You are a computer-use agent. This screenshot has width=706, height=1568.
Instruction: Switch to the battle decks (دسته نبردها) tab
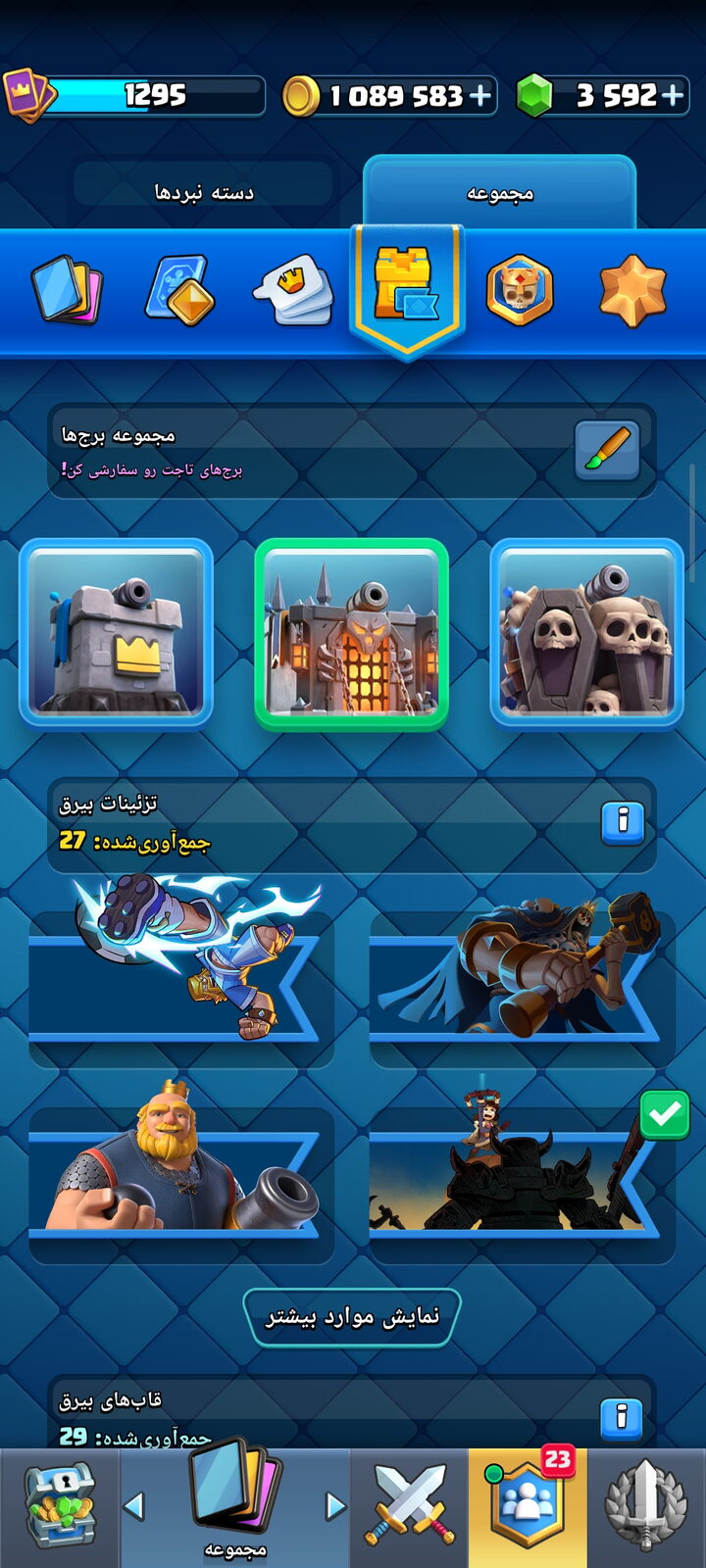pyautogui.click(x=204, y=192)
